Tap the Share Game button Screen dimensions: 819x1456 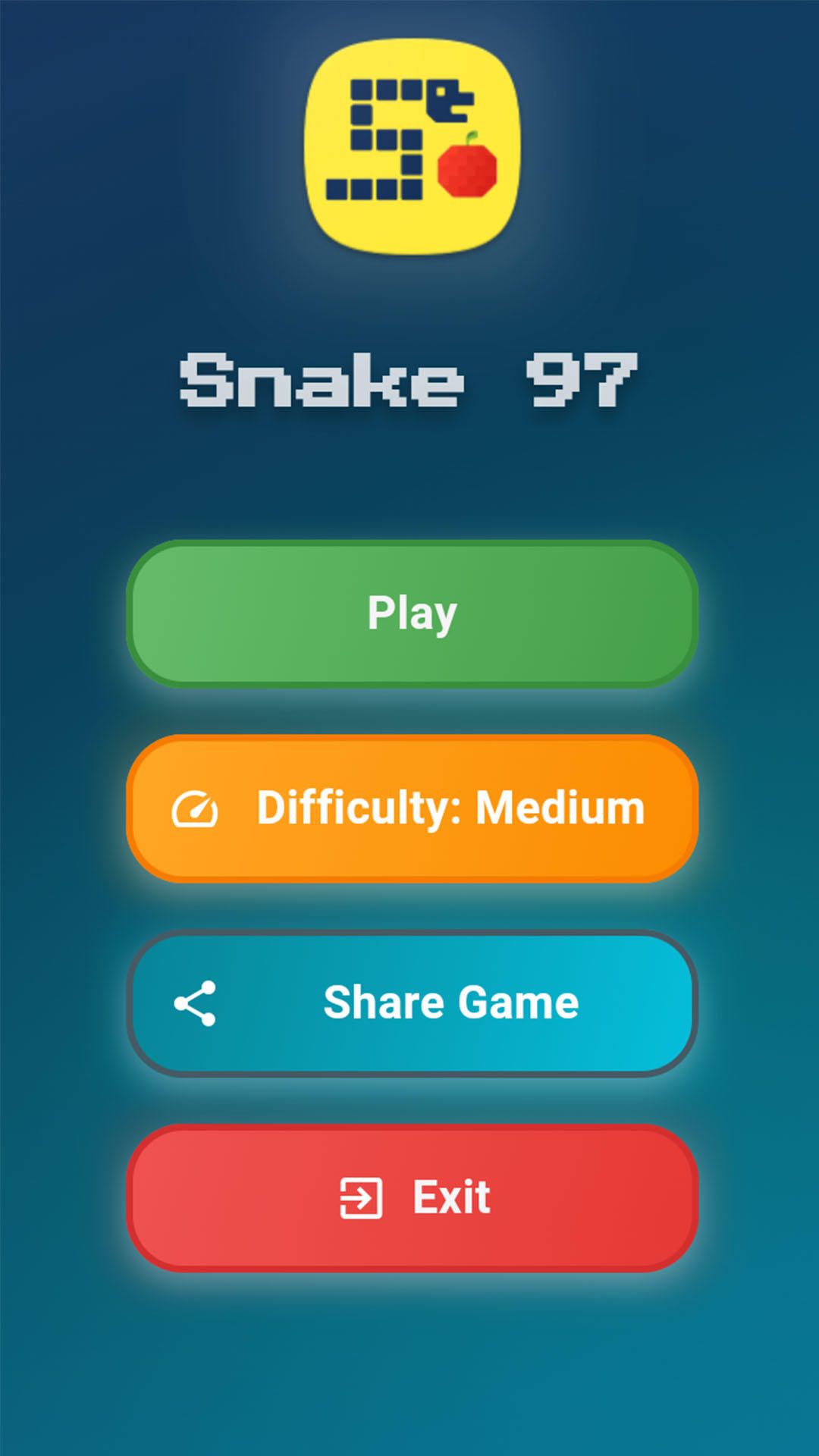[412, 1003]
